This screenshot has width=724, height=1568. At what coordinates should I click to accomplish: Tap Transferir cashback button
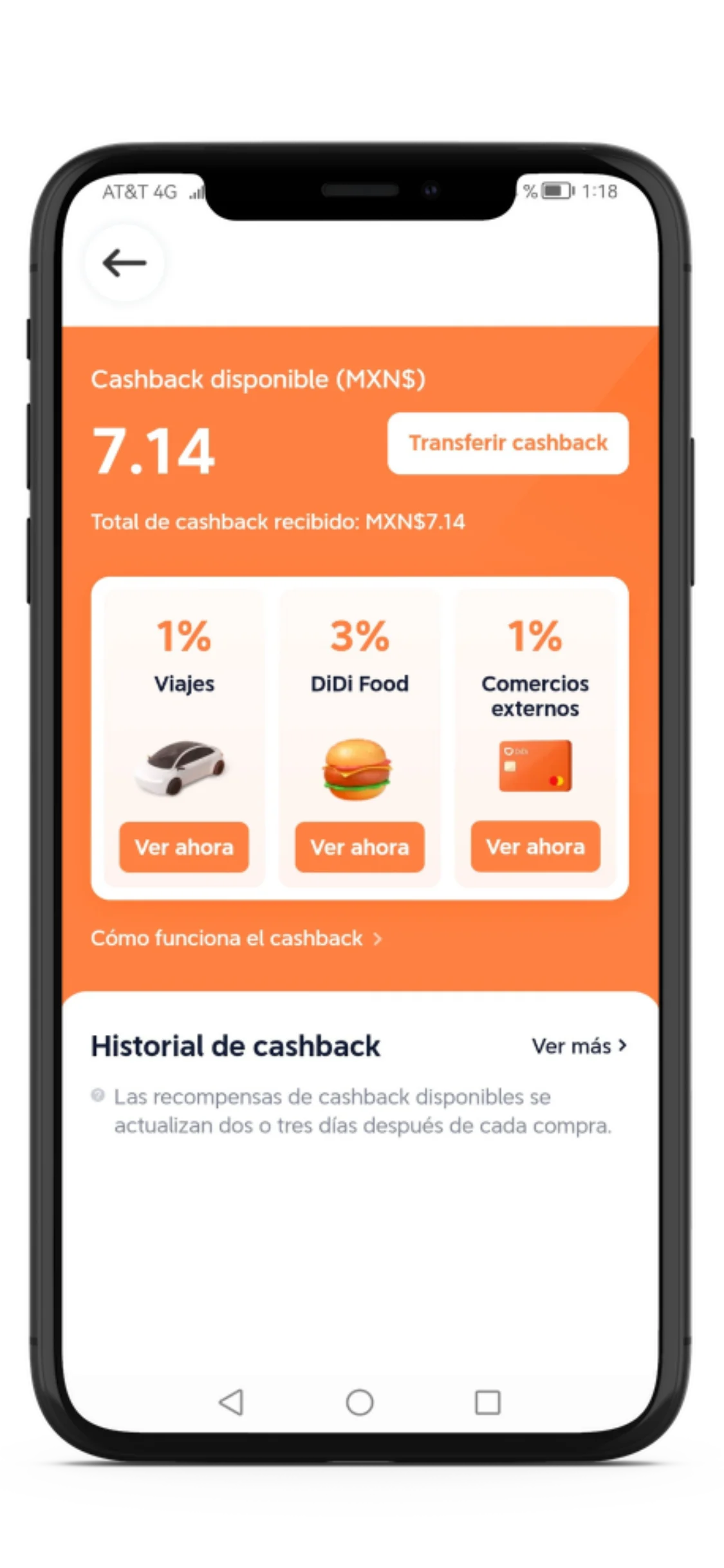[x=508, y=443]
